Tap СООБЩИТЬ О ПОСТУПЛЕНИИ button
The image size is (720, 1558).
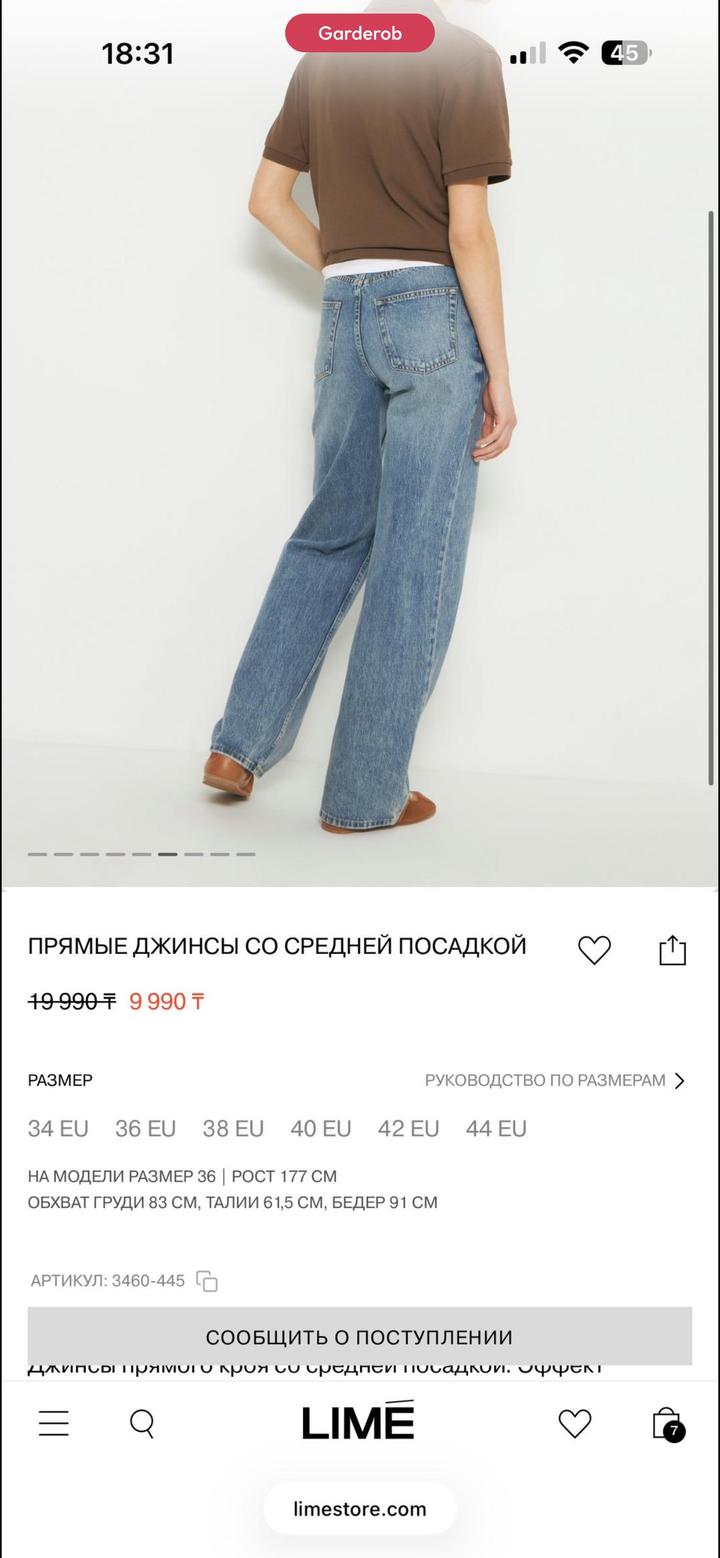[x=359, y=1337]
